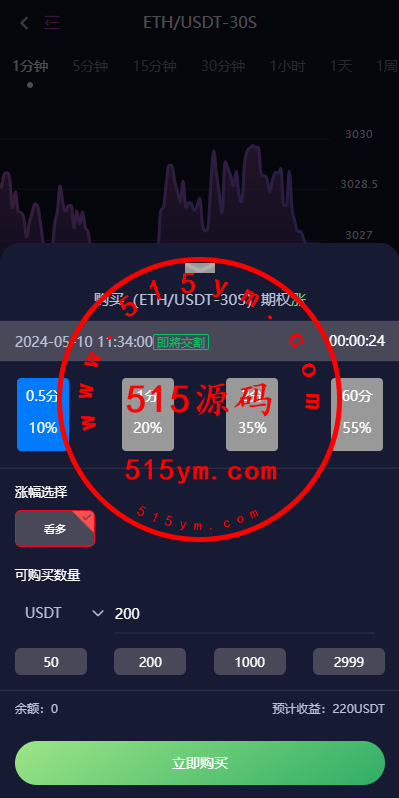399x798 pixels.
Task: Collapse the purchase panel with down chevron
Action: pos(200,268)
